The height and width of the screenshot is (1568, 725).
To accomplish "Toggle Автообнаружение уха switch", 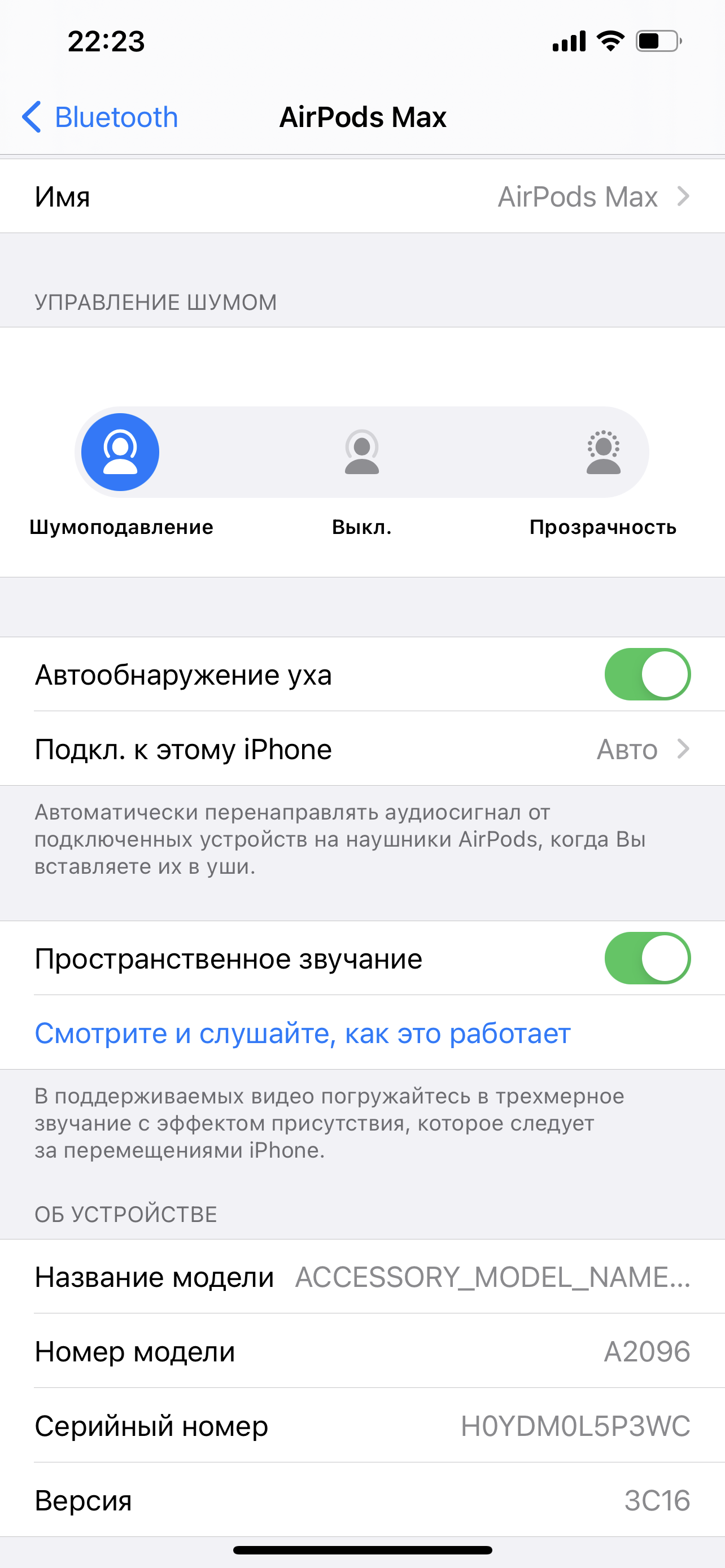I will [647, 674].
